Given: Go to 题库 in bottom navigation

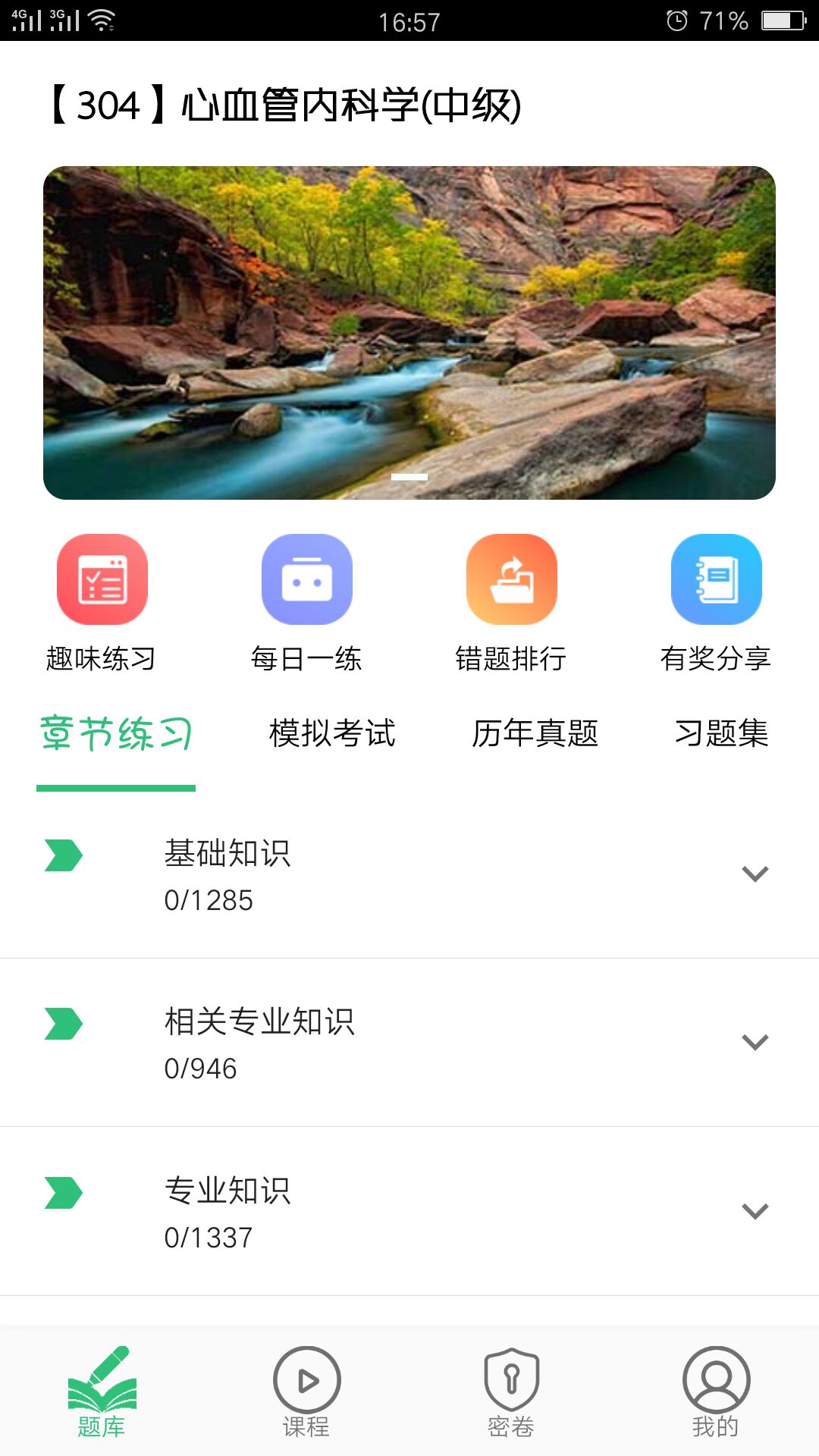Looking at the screenshot, I should click(102, 1392).
